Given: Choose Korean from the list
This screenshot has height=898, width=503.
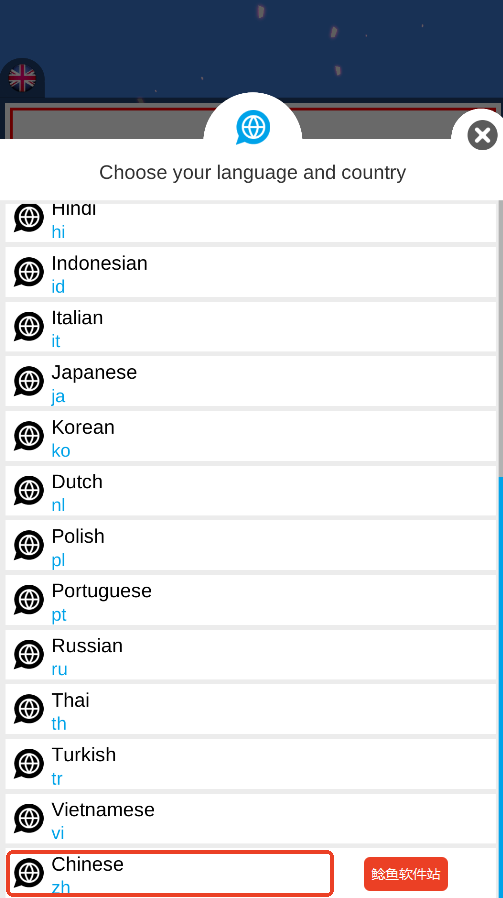Looking at the screenshot, I should point(250,436).
